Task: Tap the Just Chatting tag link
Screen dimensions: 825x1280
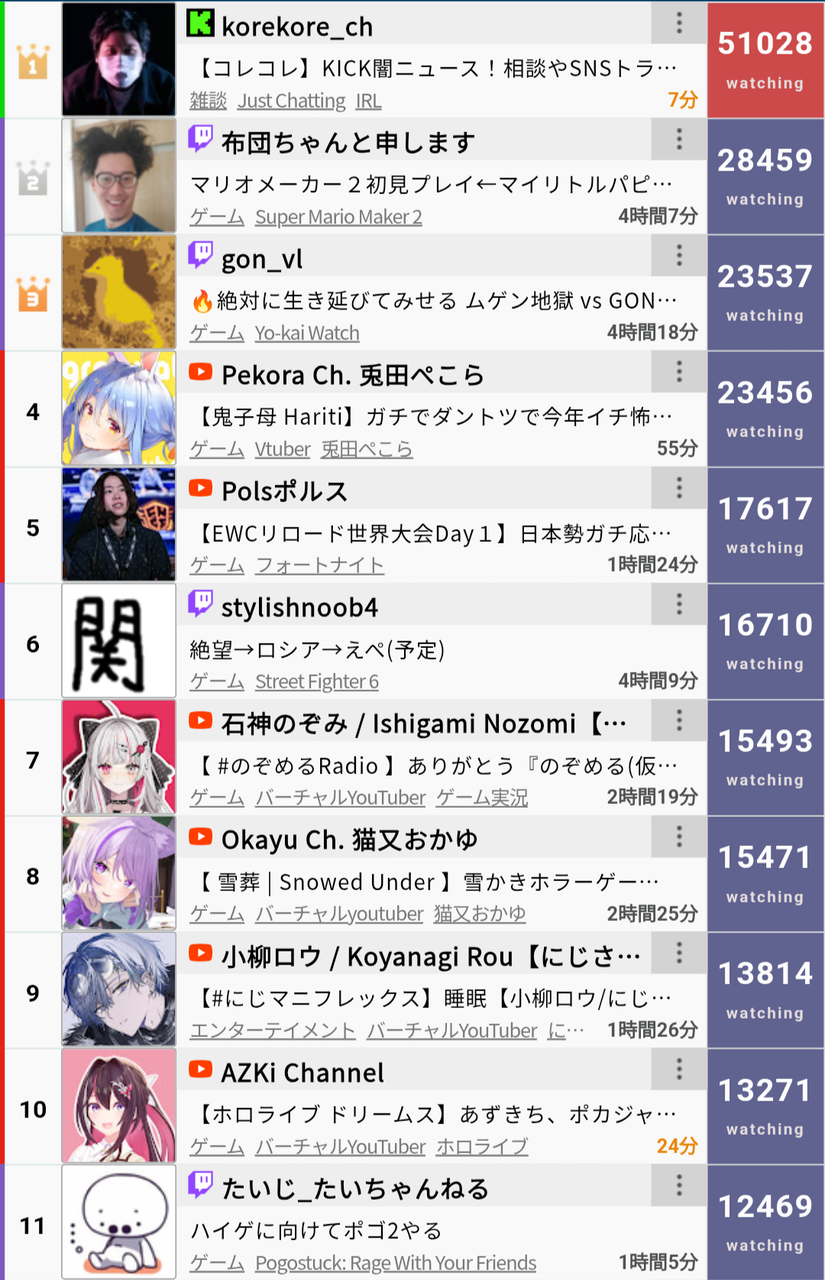Action: pos(291,101)
